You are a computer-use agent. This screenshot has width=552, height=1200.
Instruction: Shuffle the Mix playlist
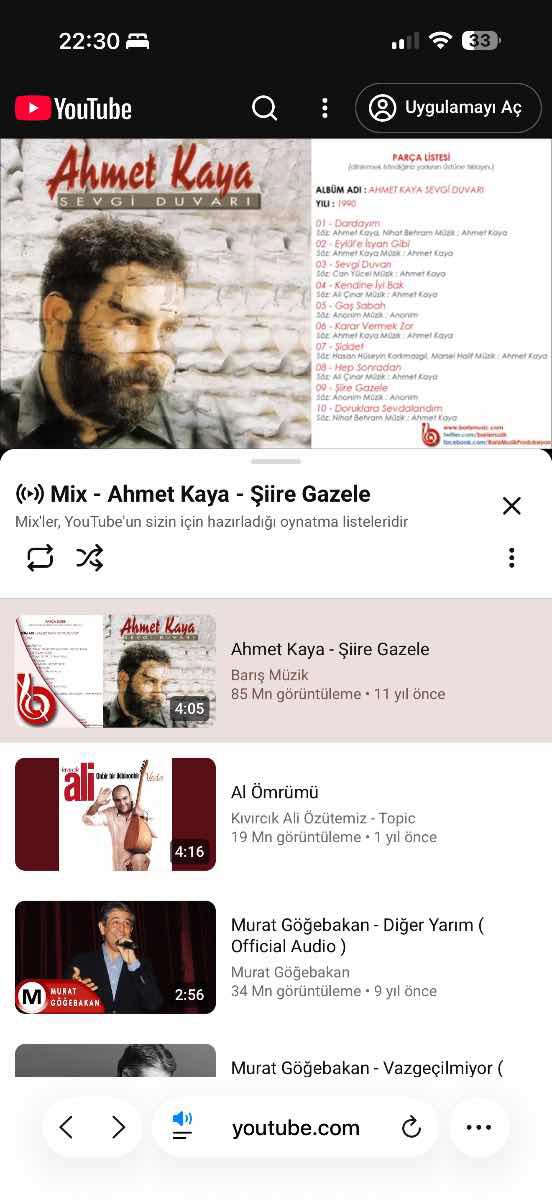click(90, 558)
